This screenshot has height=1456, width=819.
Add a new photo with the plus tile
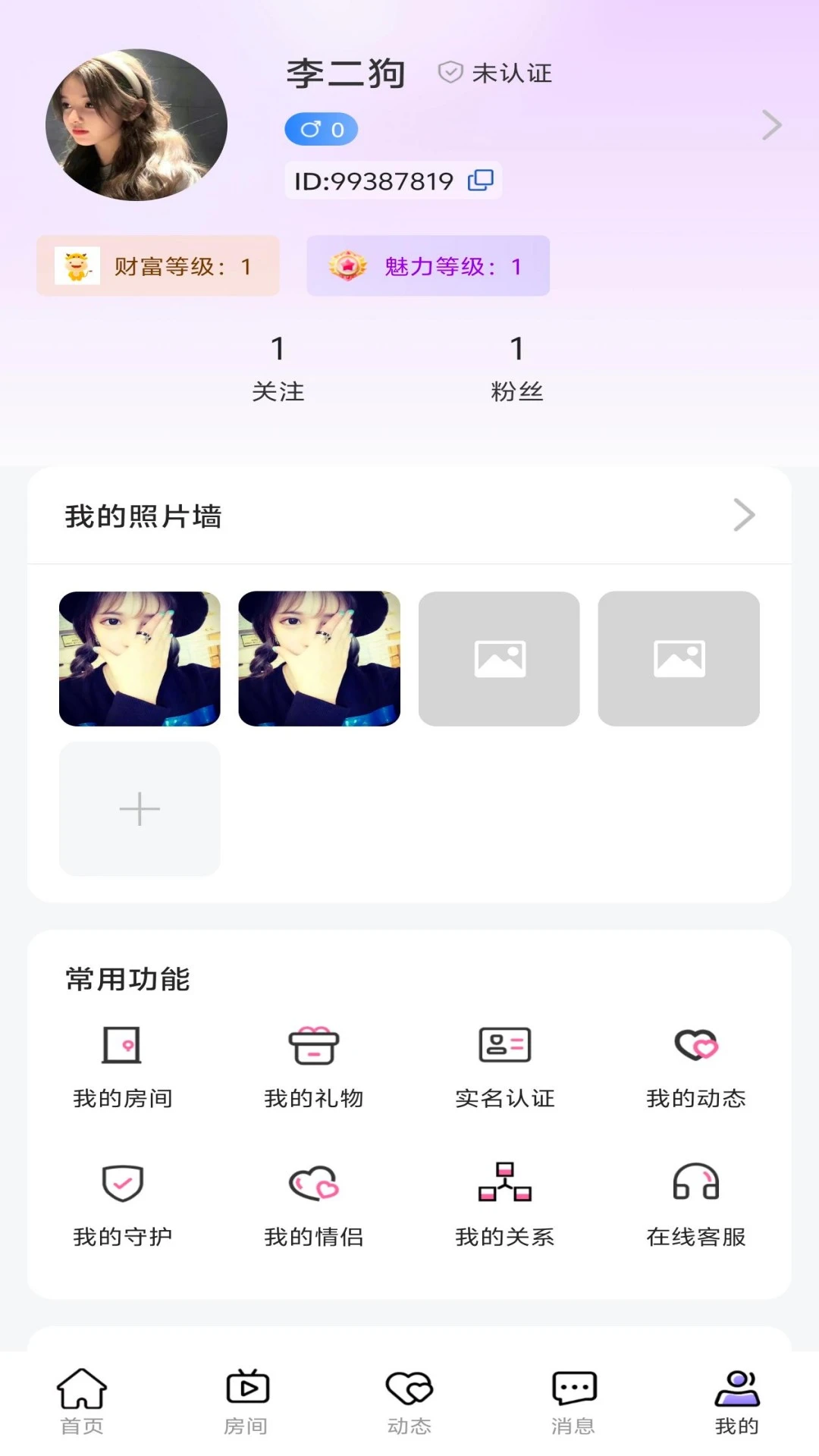click(x=140, y=808)
